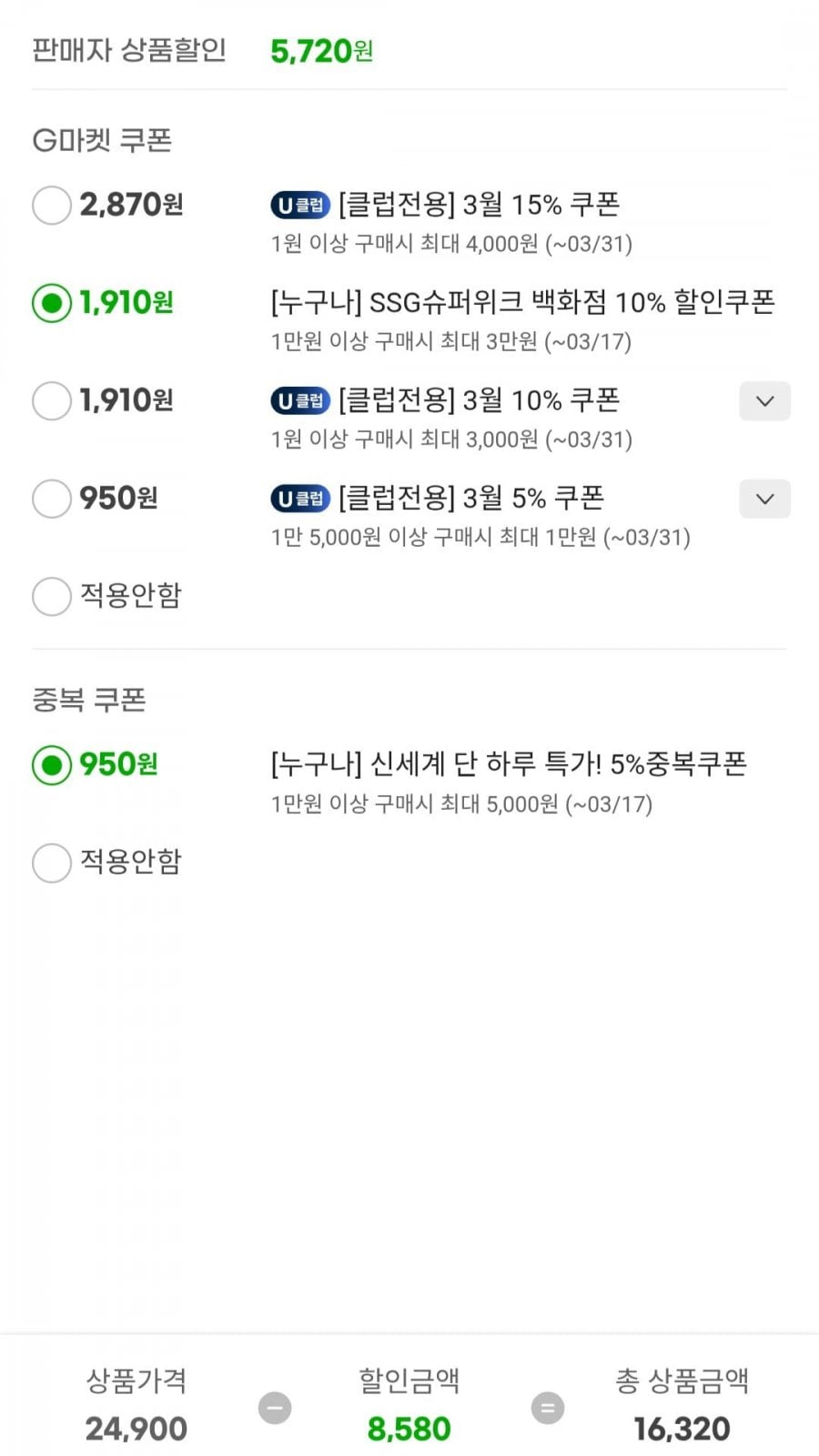Choose the 클럽전용 3월 5% 쿠폰

pos(52,499)
